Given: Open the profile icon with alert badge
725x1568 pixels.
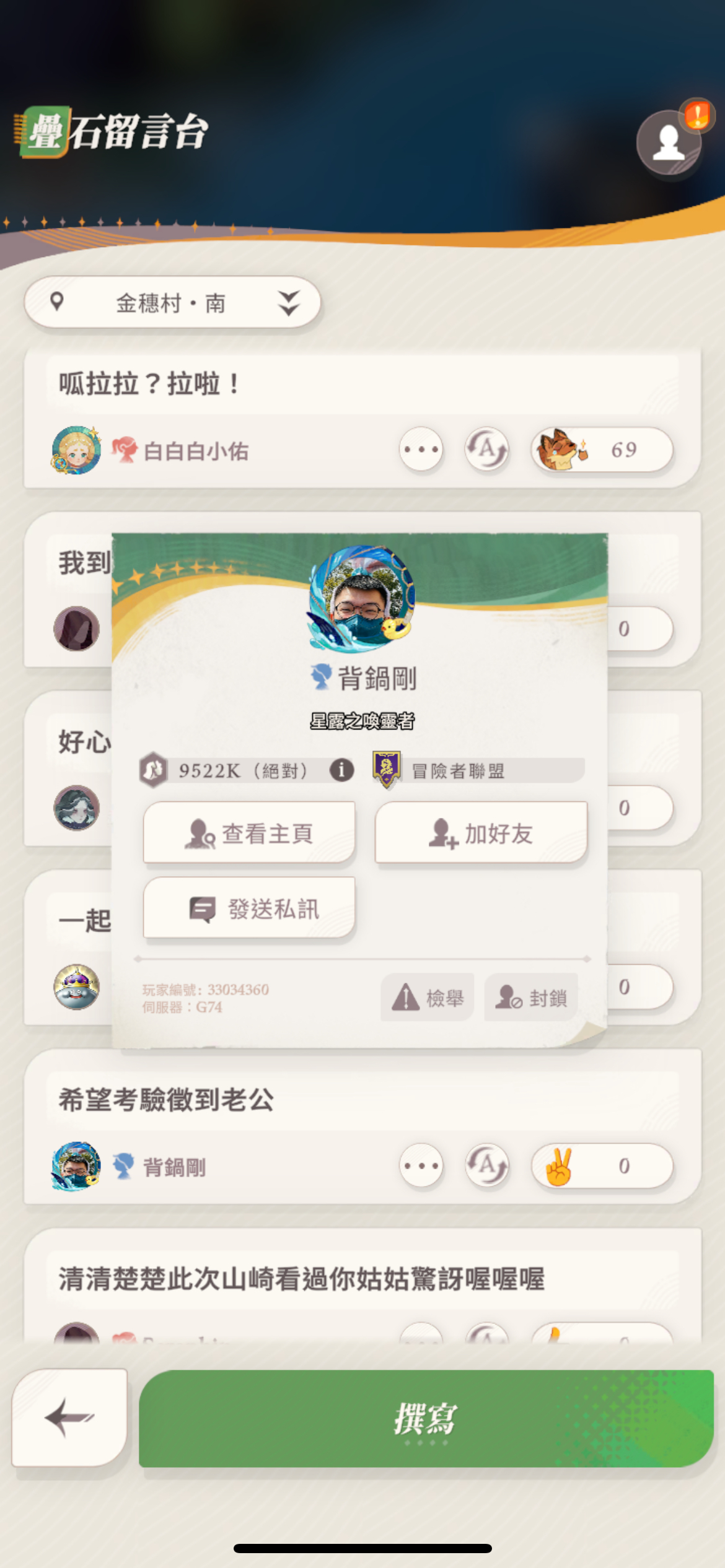Looking at the screenshot, I should pos(669,142).
